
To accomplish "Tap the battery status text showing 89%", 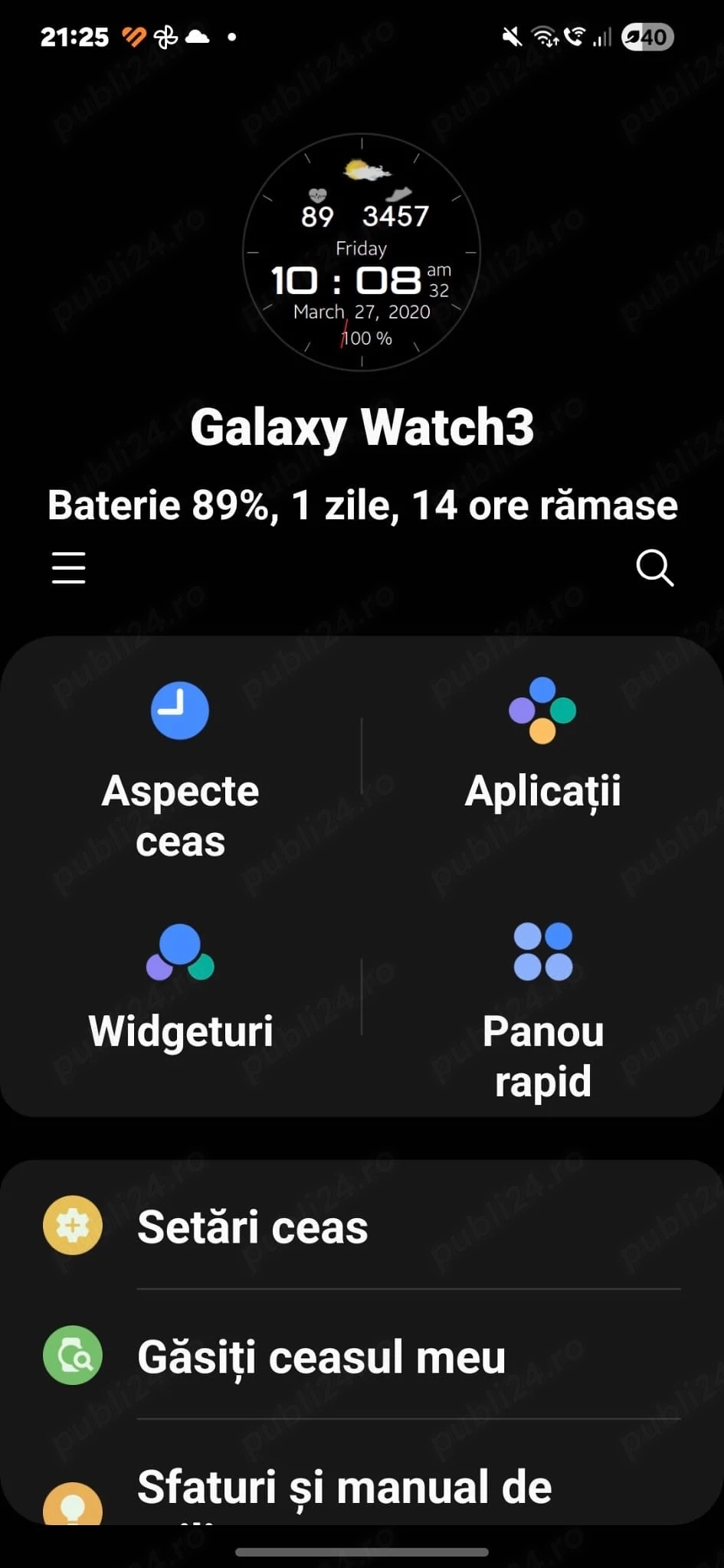I will coord(362,505).
